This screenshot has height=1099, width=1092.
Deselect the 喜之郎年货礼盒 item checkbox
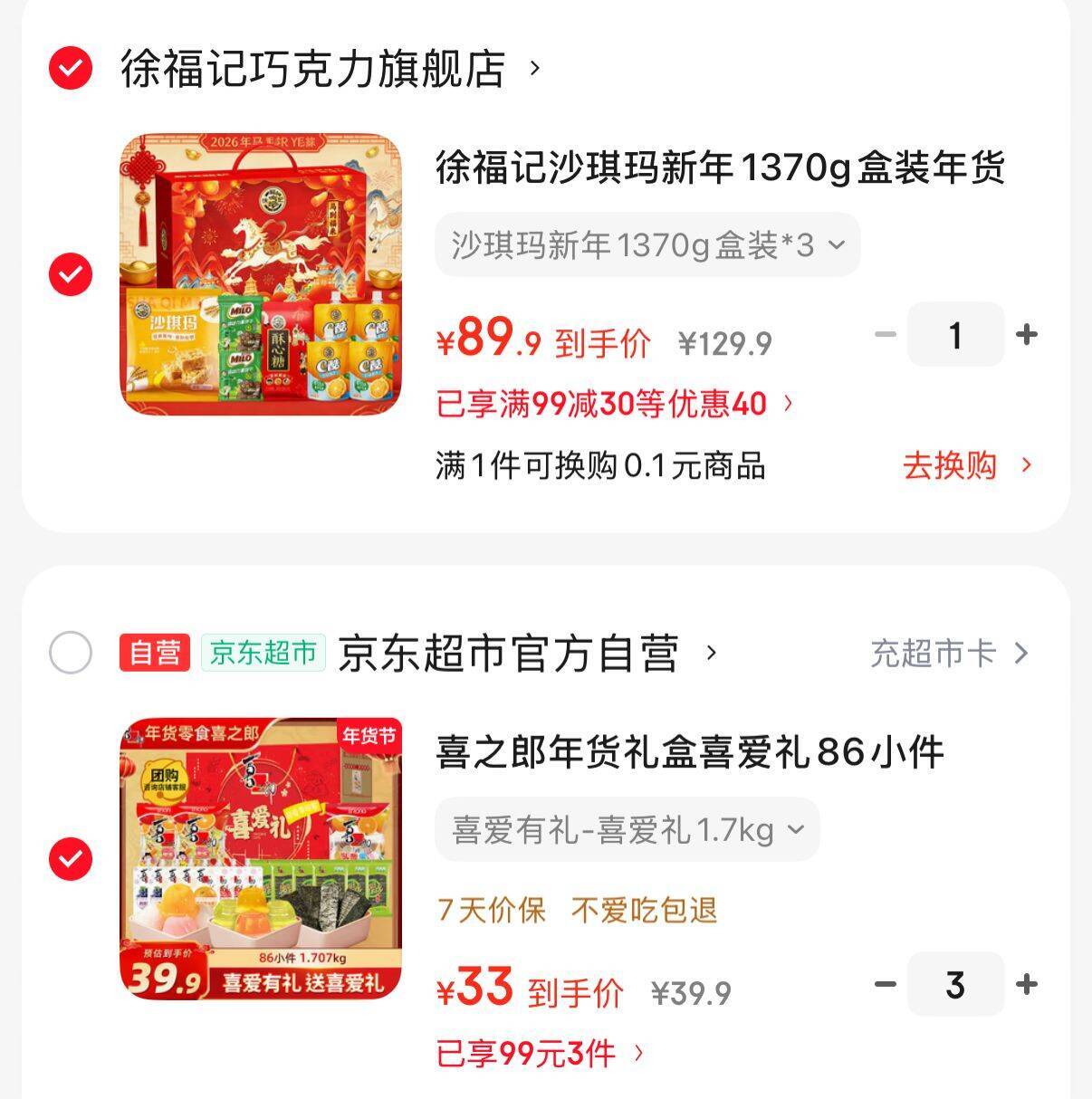point(70,858)
